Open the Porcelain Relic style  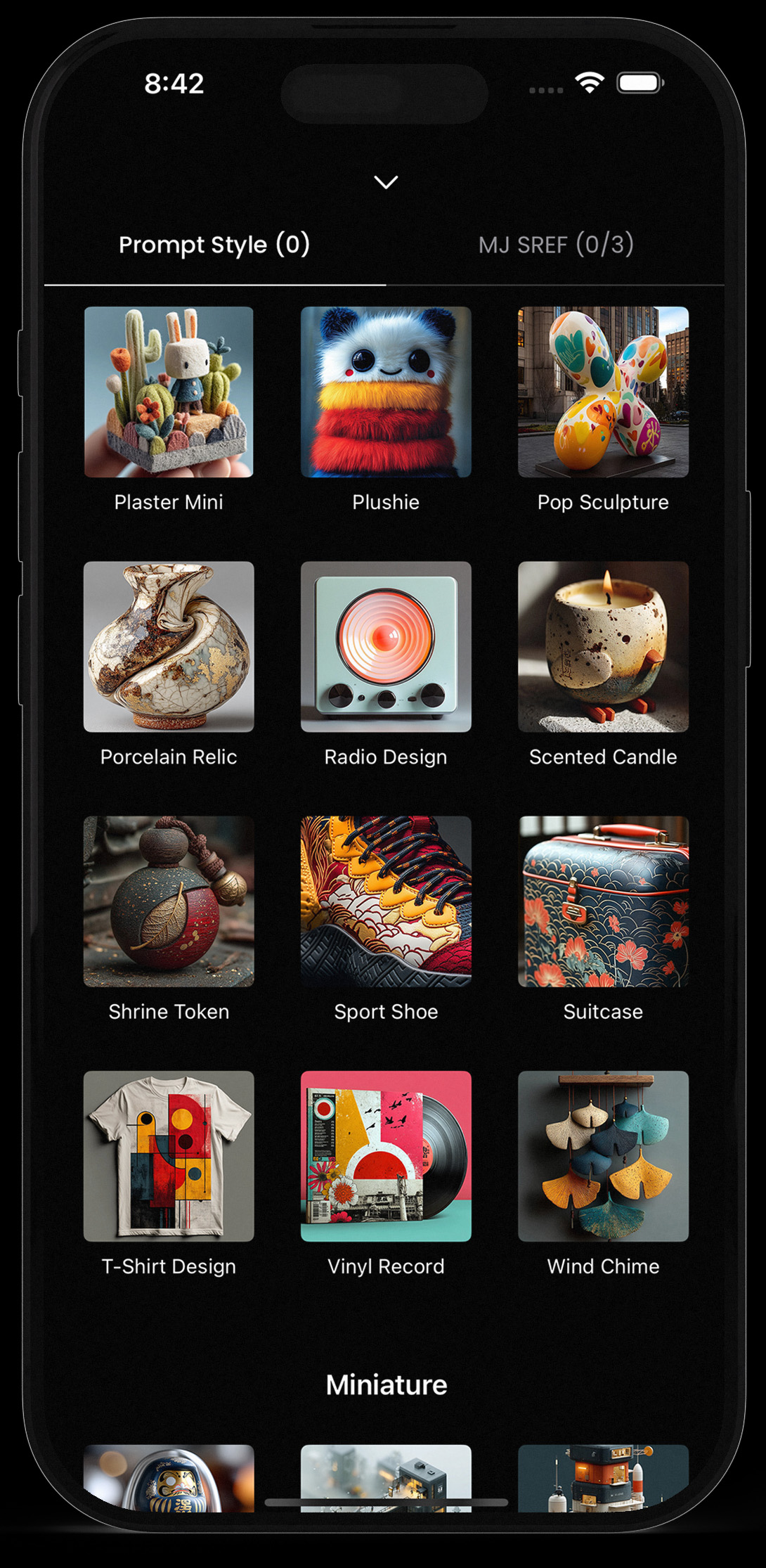tap(169, 647)
